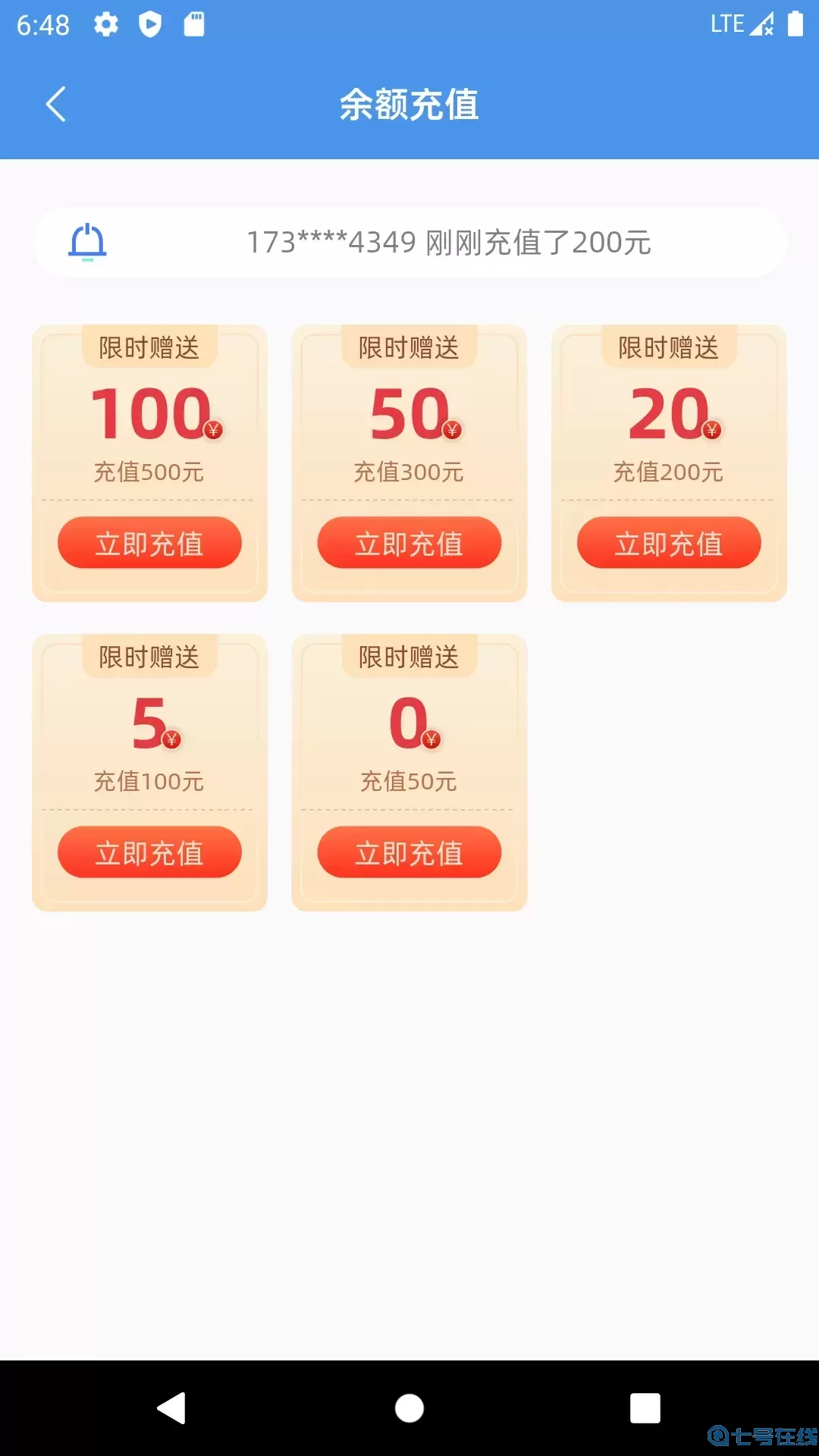Tap 立即充值 on the 充值50元 card
This screenshot has width=819, height=1456.
[x=409, y=852]
